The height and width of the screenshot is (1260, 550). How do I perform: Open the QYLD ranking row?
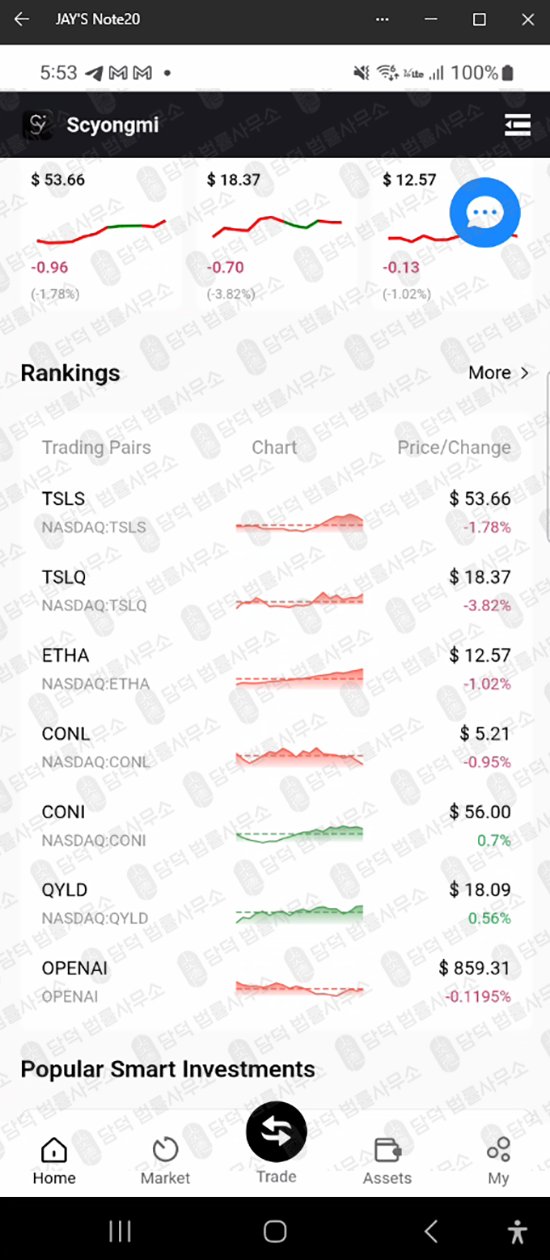pos(276,903)
